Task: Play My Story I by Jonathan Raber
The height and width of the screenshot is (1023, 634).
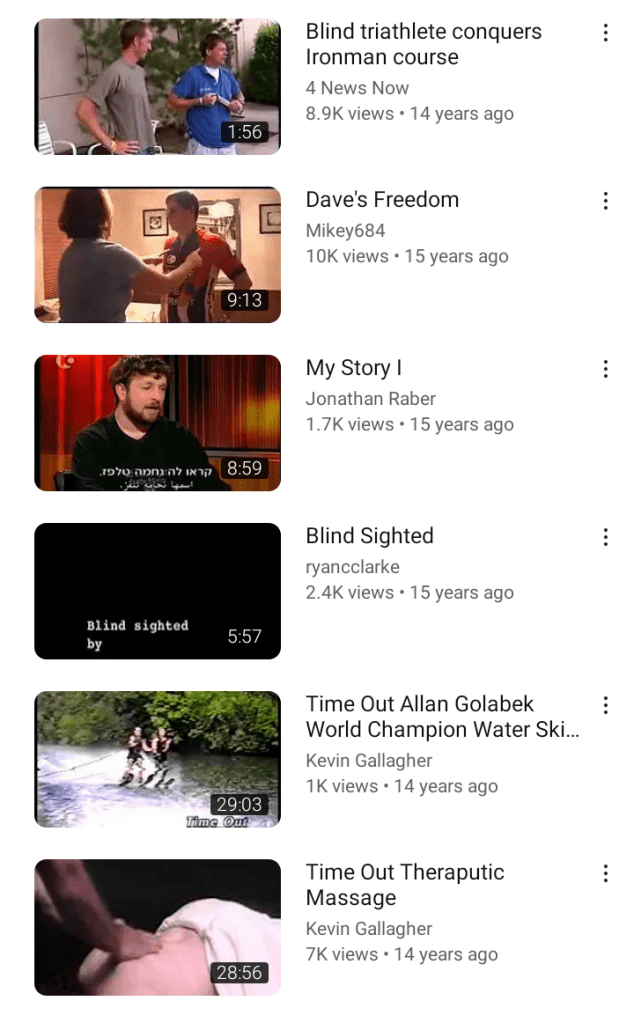Action: pyautogui.click(x=157, y=422)
